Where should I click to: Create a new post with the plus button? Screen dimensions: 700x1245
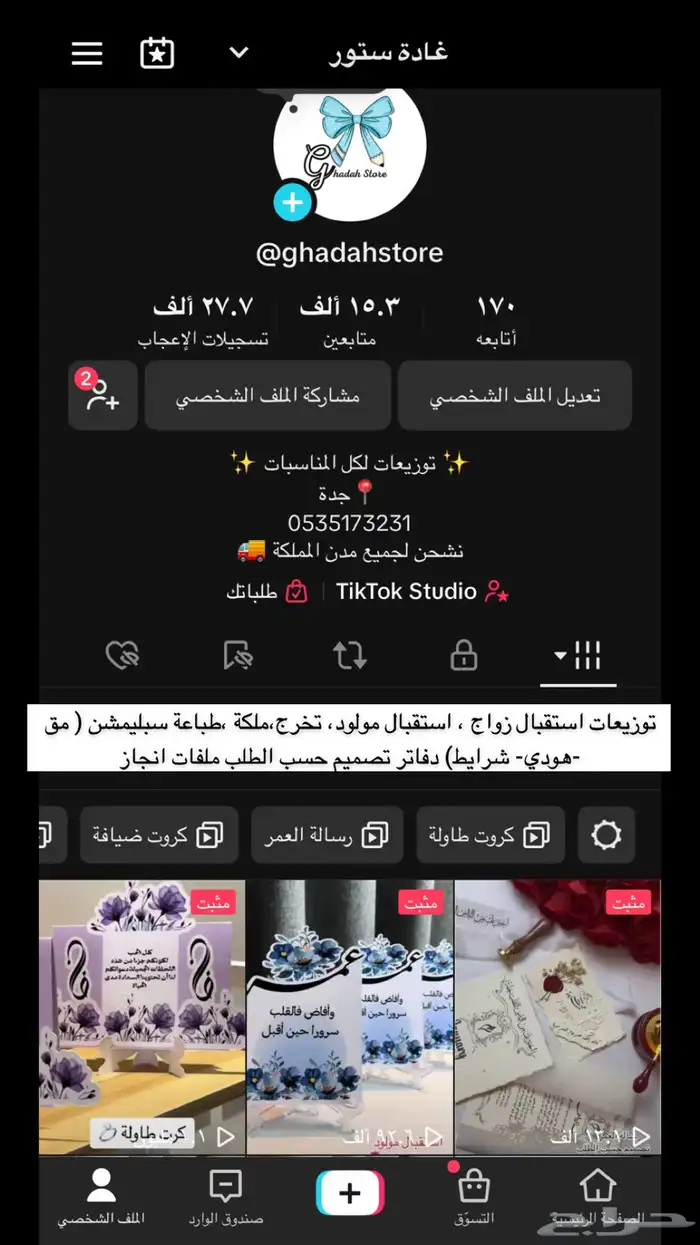coord(349,1192)
